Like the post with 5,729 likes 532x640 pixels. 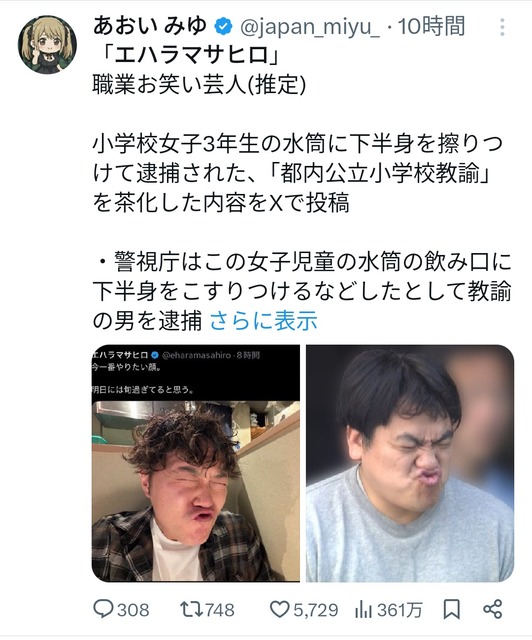[304, 609]
